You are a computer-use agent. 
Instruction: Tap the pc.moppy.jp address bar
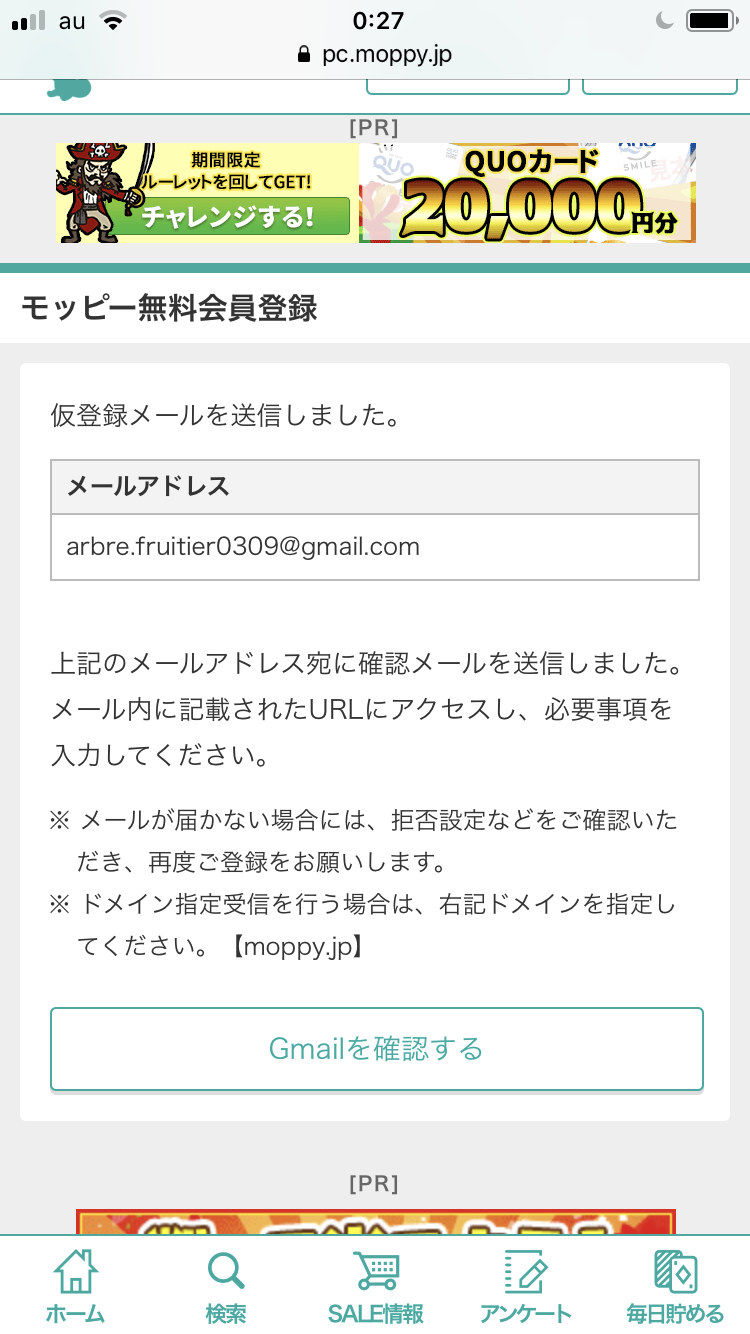[375, 54]
